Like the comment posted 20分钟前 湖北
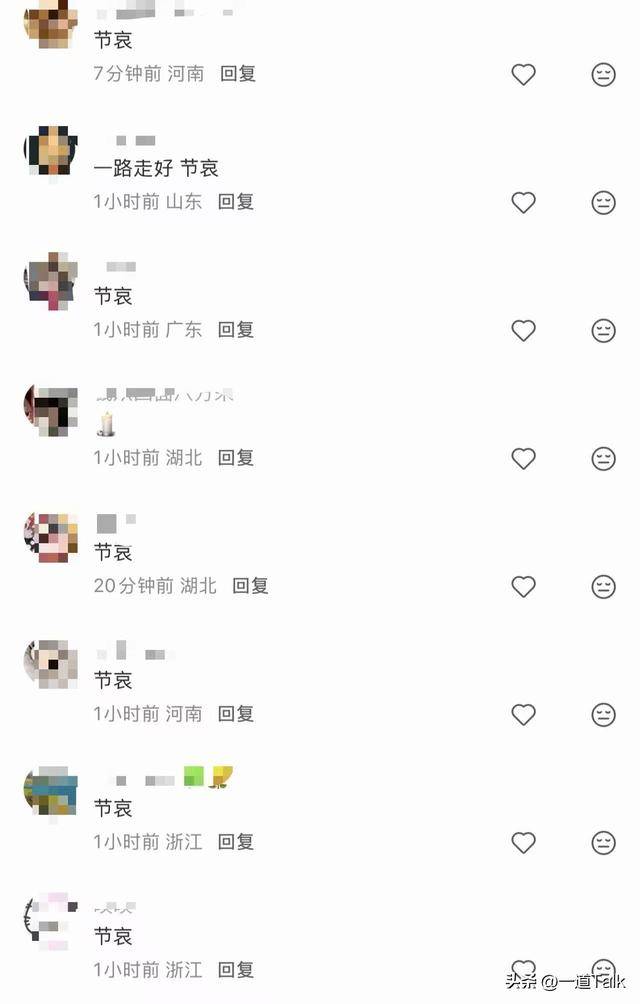Screen dimensions: 640x1004 click(x=523, y=586)
